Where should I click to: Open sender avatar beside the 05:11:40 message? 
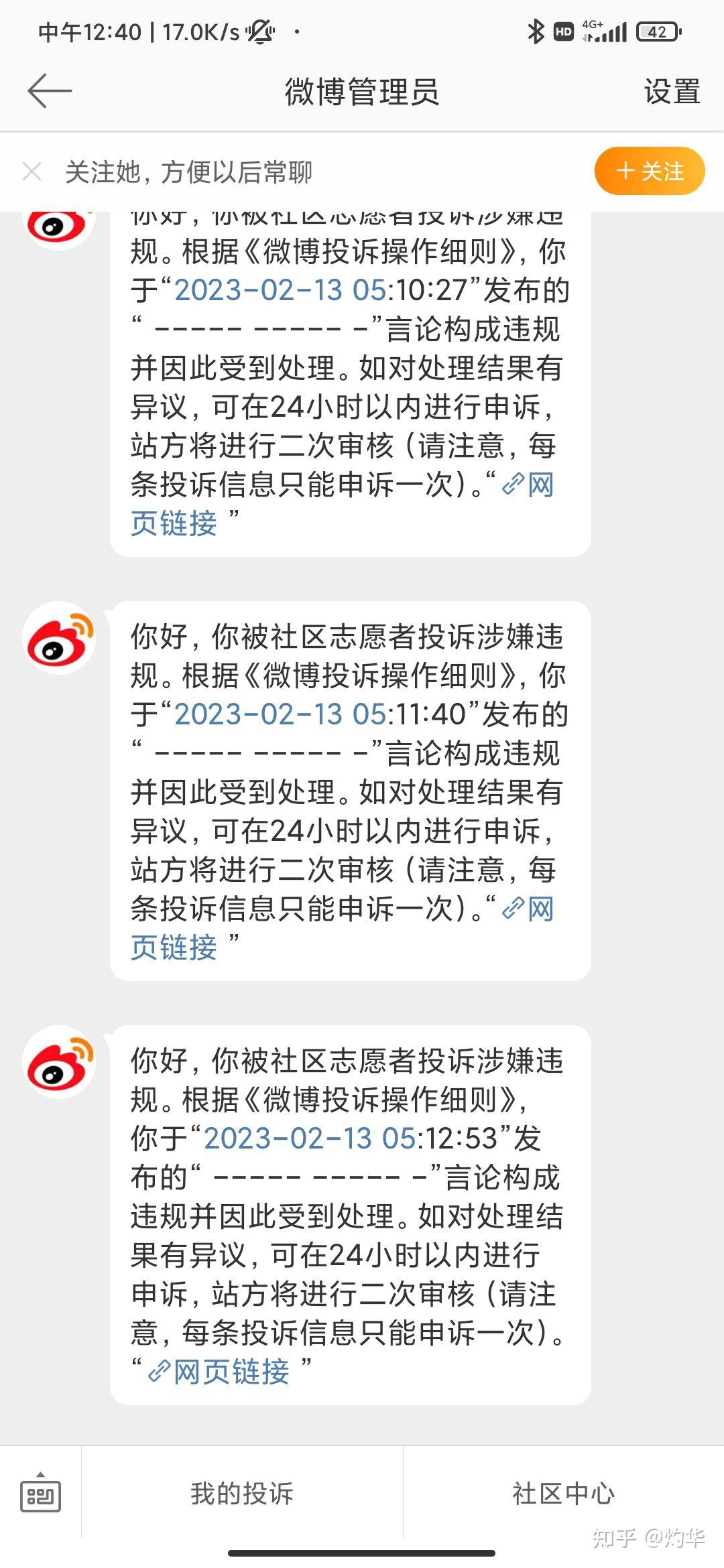click(x=59, y=638)
